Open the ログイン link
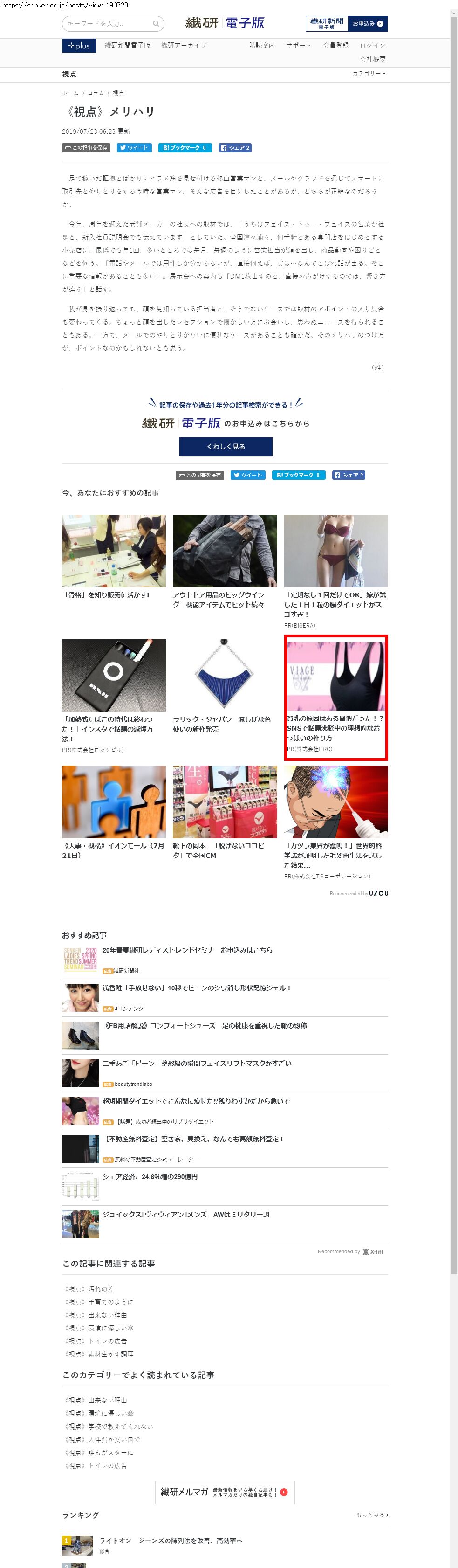458x1568 pixels. click(372, 46)
